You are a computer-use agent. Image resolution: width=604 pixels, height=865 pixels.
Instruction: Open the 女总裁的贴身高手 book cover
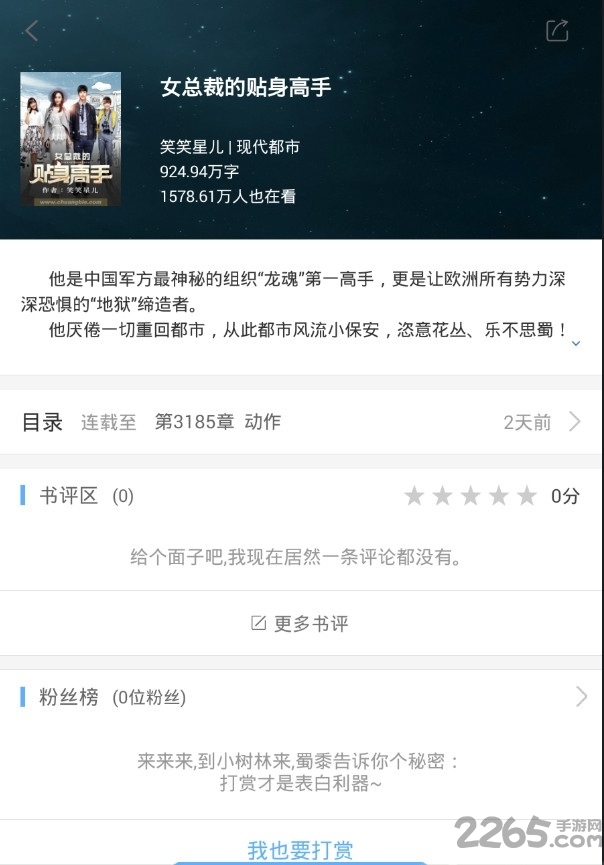[x=70, y=139]
